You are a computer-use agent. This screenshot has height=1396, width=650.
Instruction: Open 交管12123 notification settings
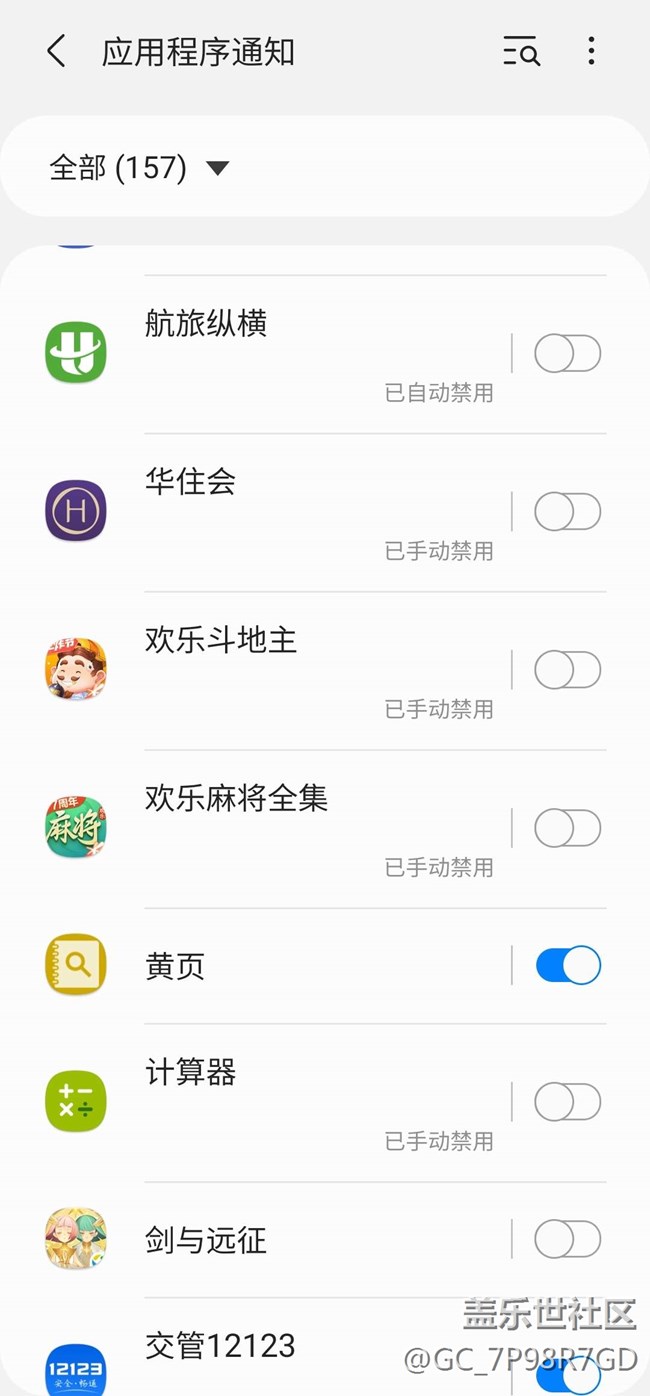click(x=220, y=1347)
